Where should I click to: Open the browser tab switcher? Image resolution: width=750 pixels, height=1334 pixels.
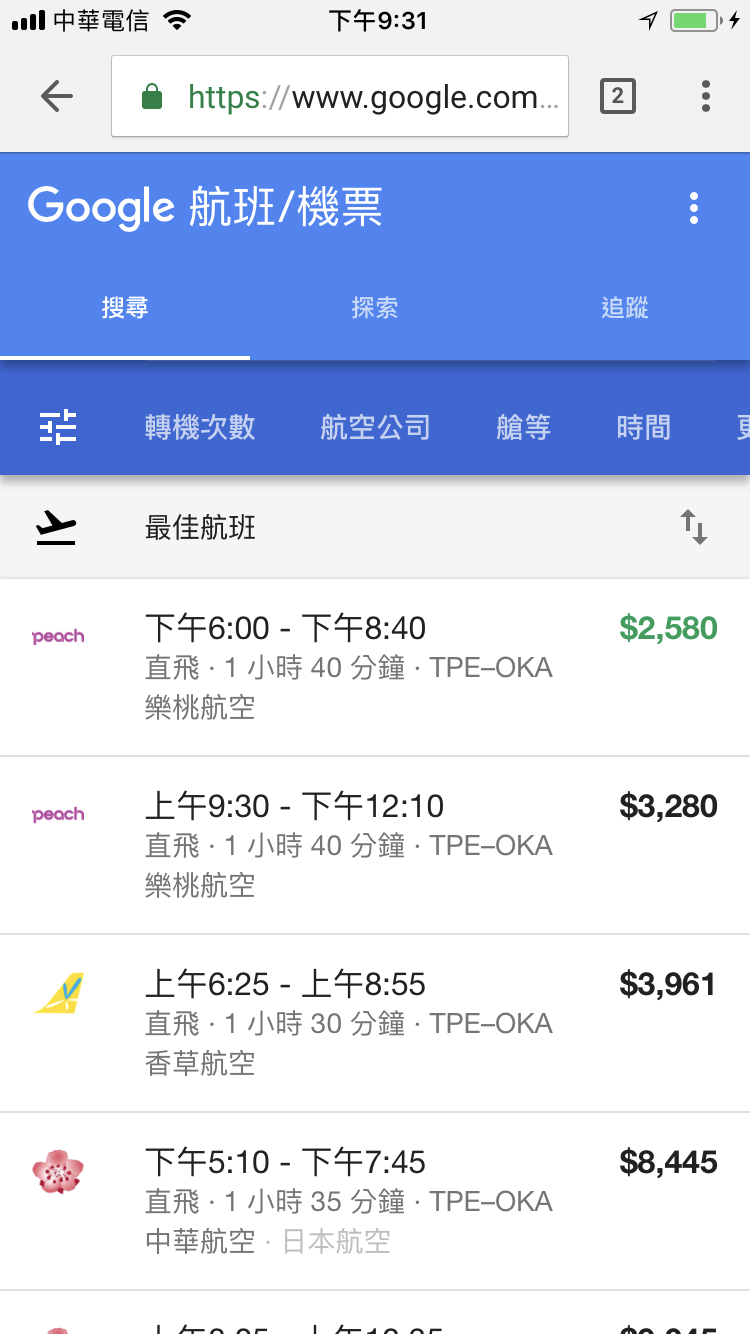tap(617, 96)
